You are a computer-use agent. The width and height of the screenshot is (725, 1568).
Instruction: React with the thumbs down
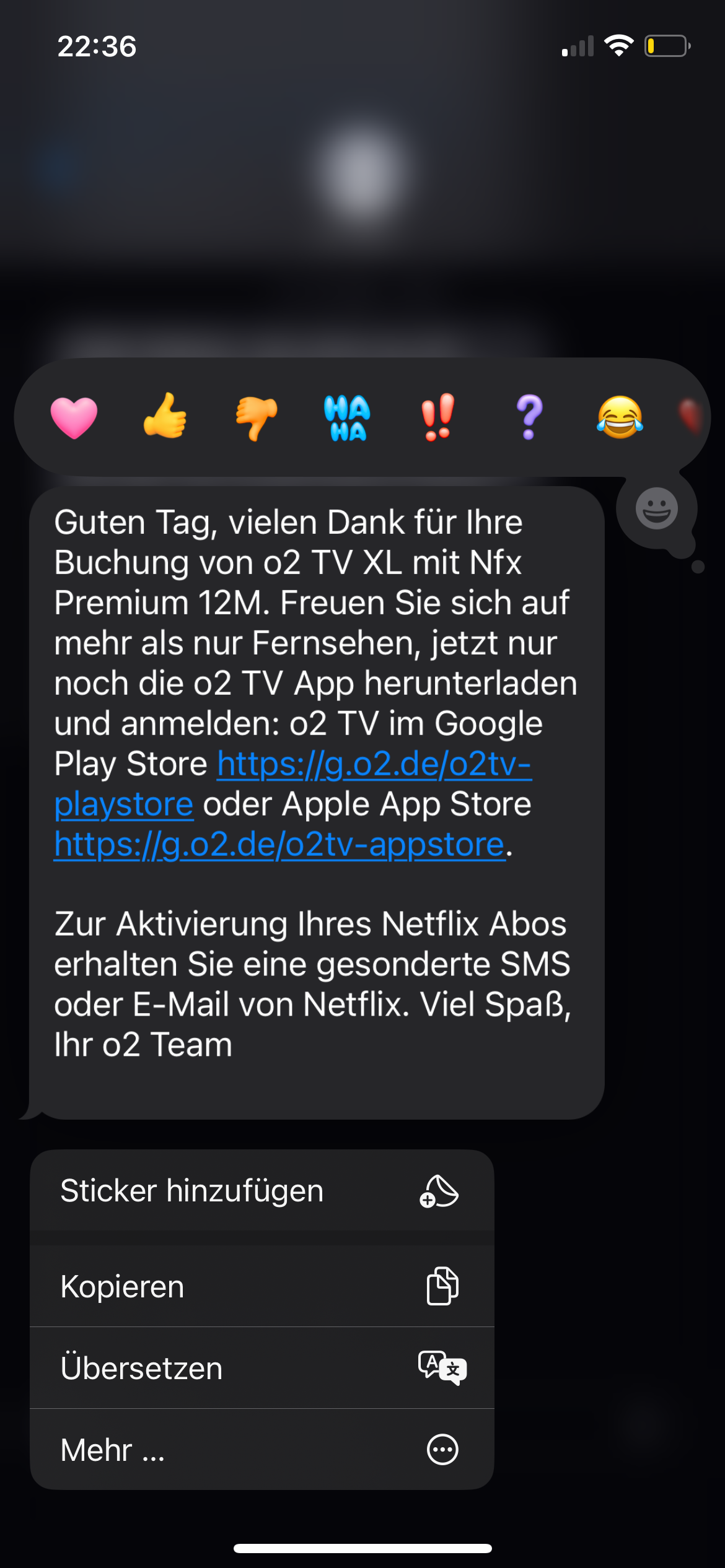click(x=256, y=419)
